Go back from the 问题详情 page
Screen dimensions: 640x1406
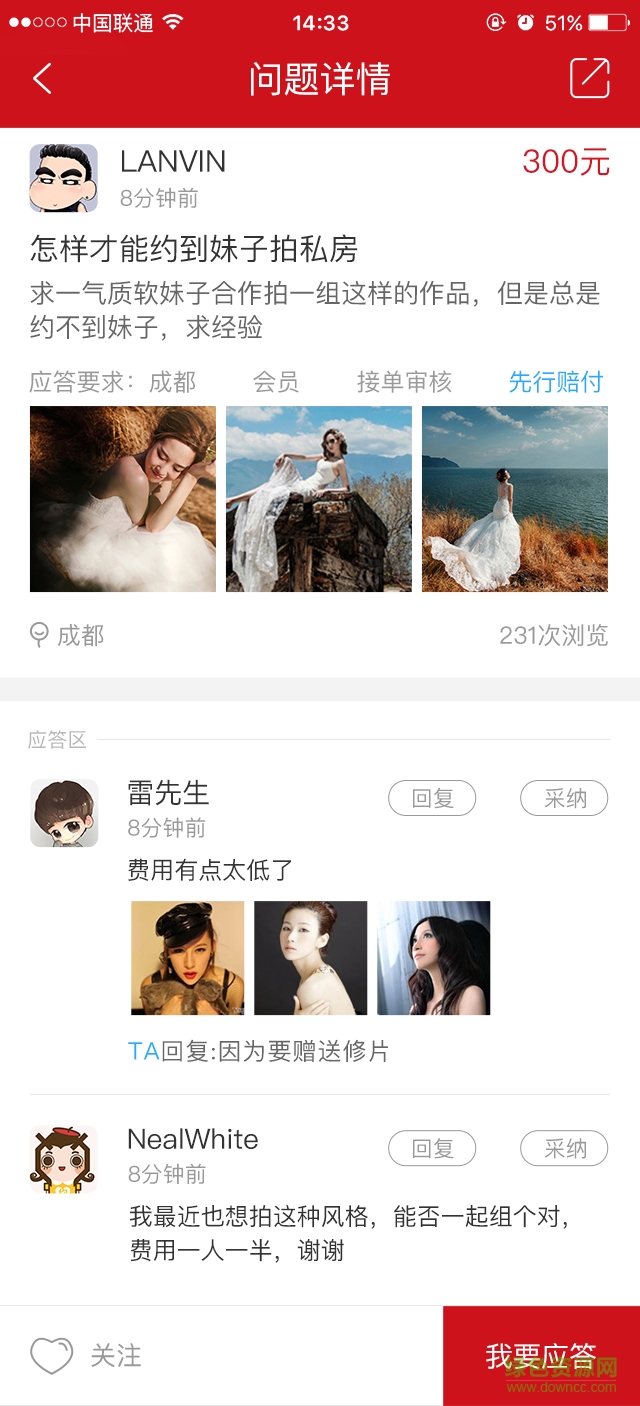tap(42, 79)
